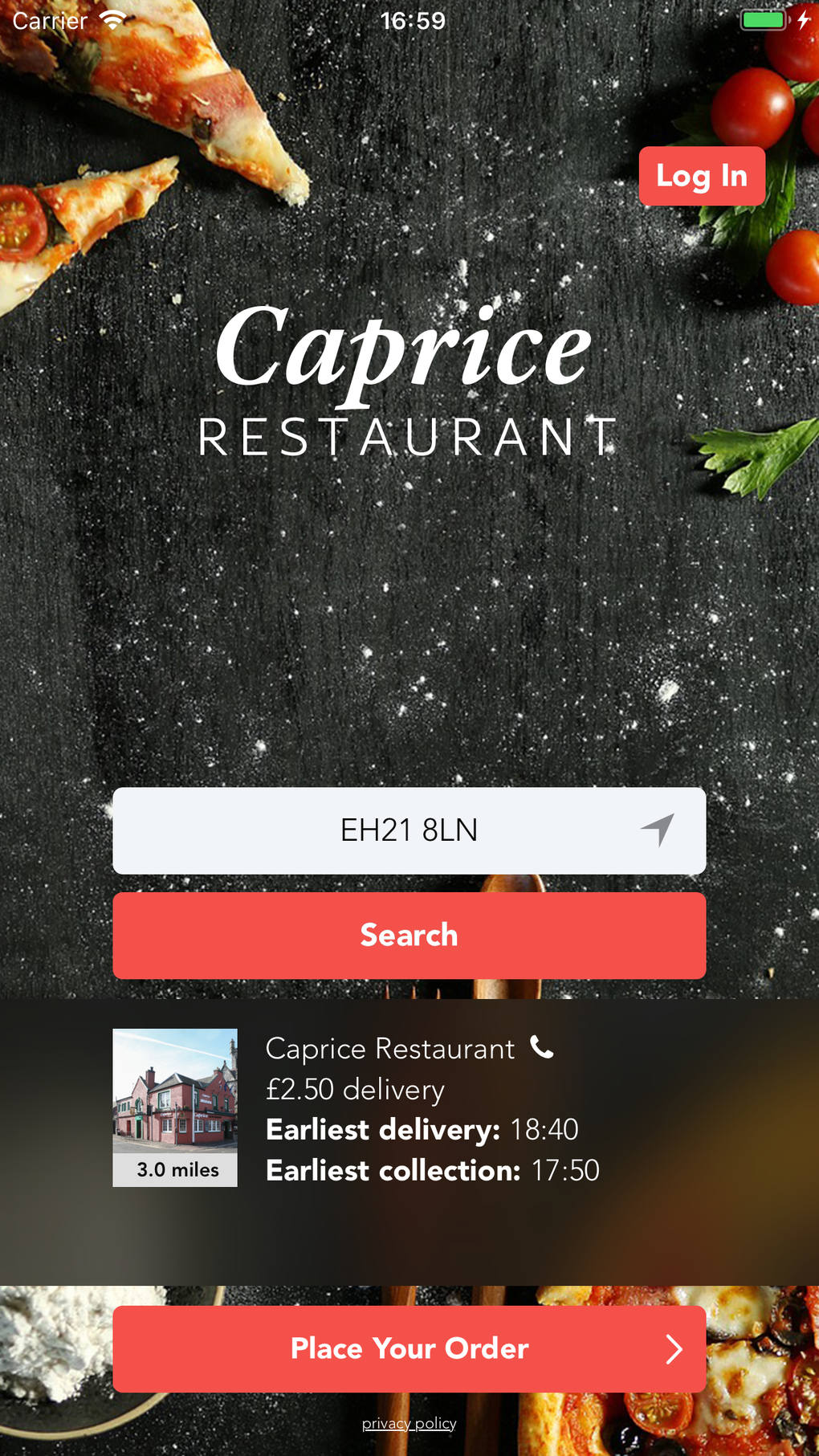Screen dimensions: 819x1456
Task: Tap the 3.0 miles distance label
Action: (x=175, y=1170)
